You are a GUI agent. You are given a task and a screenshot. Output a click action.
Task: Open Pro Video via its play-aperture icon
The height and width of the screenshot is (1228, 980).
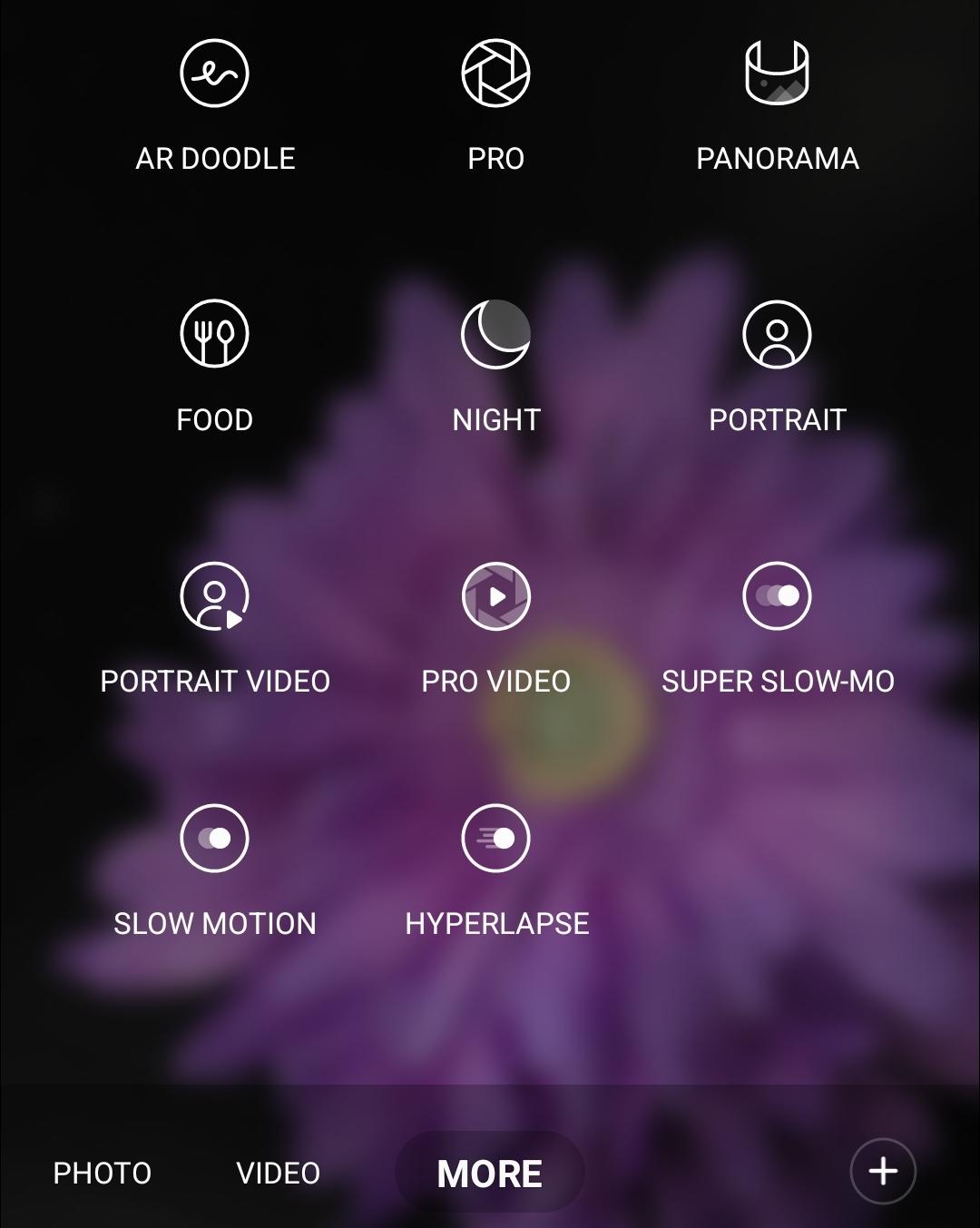pyautogui.click(x=495, y=595)
